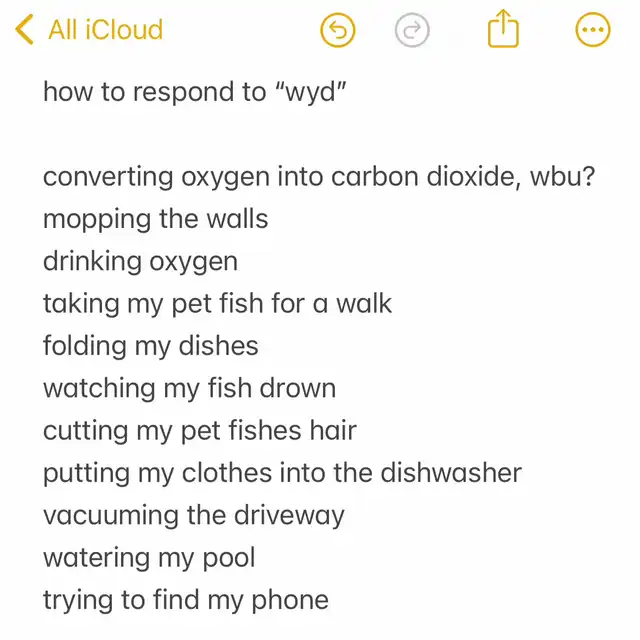Viewport: 640px width, 640px height.
Task: Go back to All iCloud
Action: pos(90,30)
